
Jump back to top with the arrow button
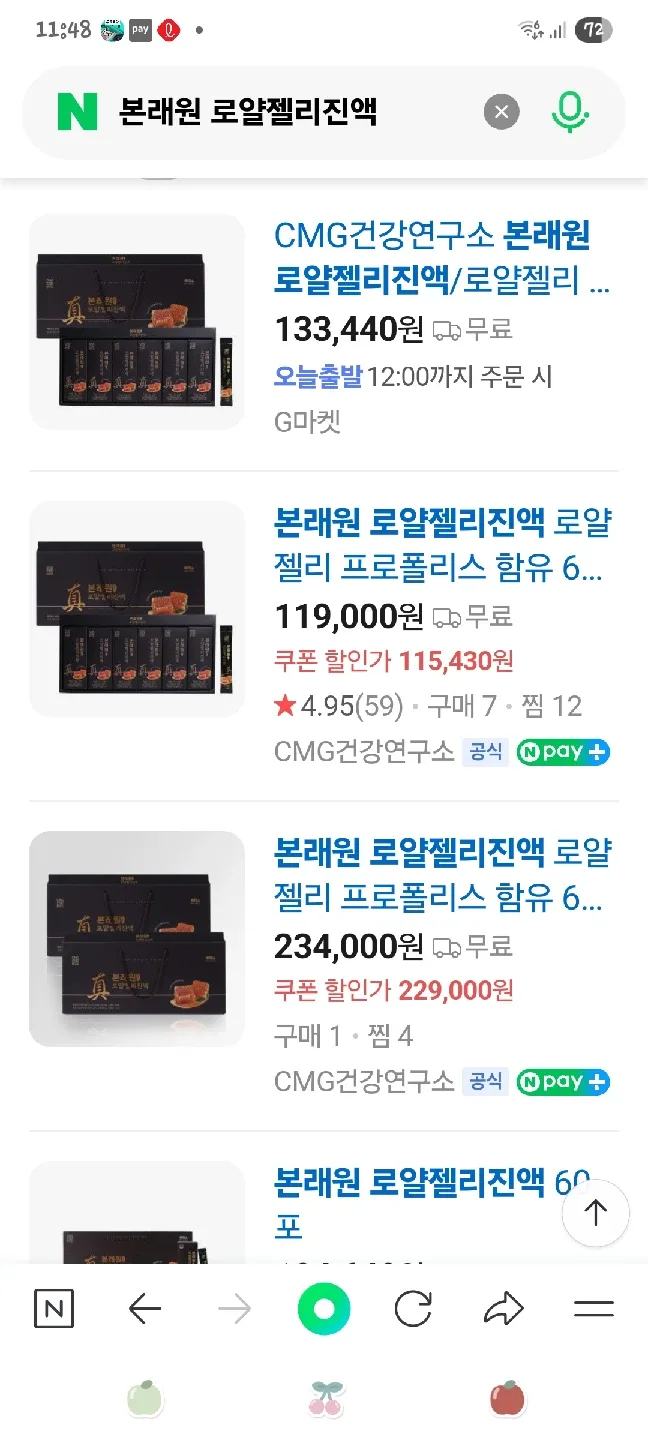pyautogui.click(x=596, y=1213)
